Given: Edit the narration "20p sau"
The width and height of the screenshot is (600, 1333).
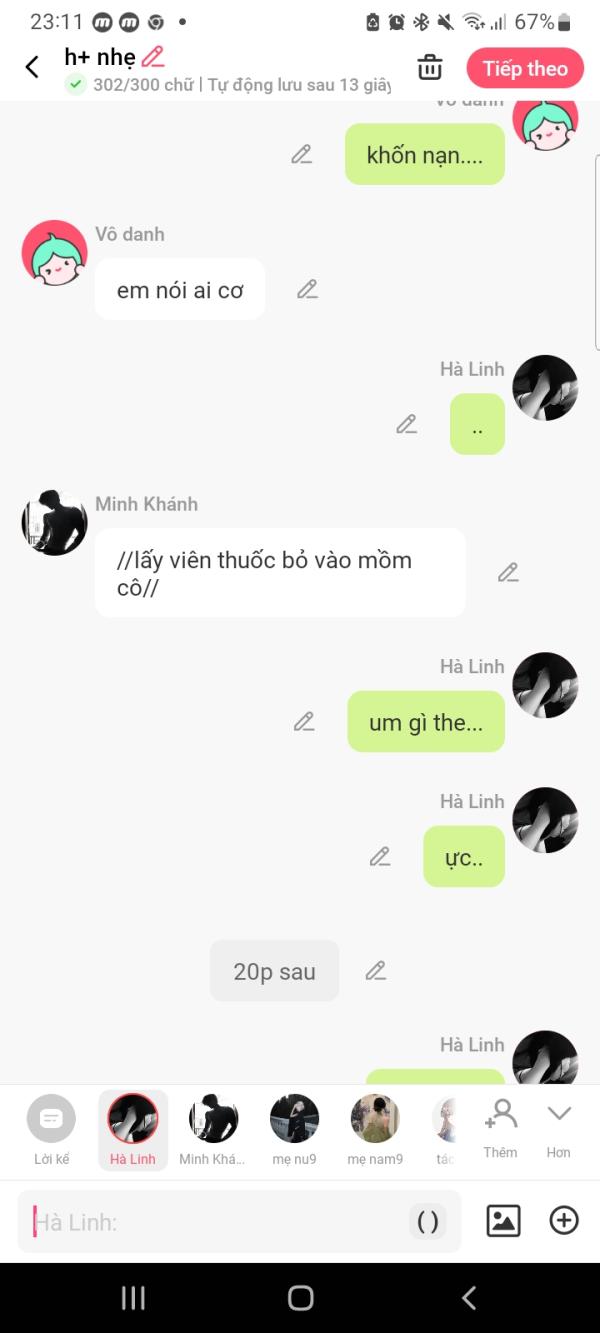Looking at the screenshot, I should coord(375,970).
